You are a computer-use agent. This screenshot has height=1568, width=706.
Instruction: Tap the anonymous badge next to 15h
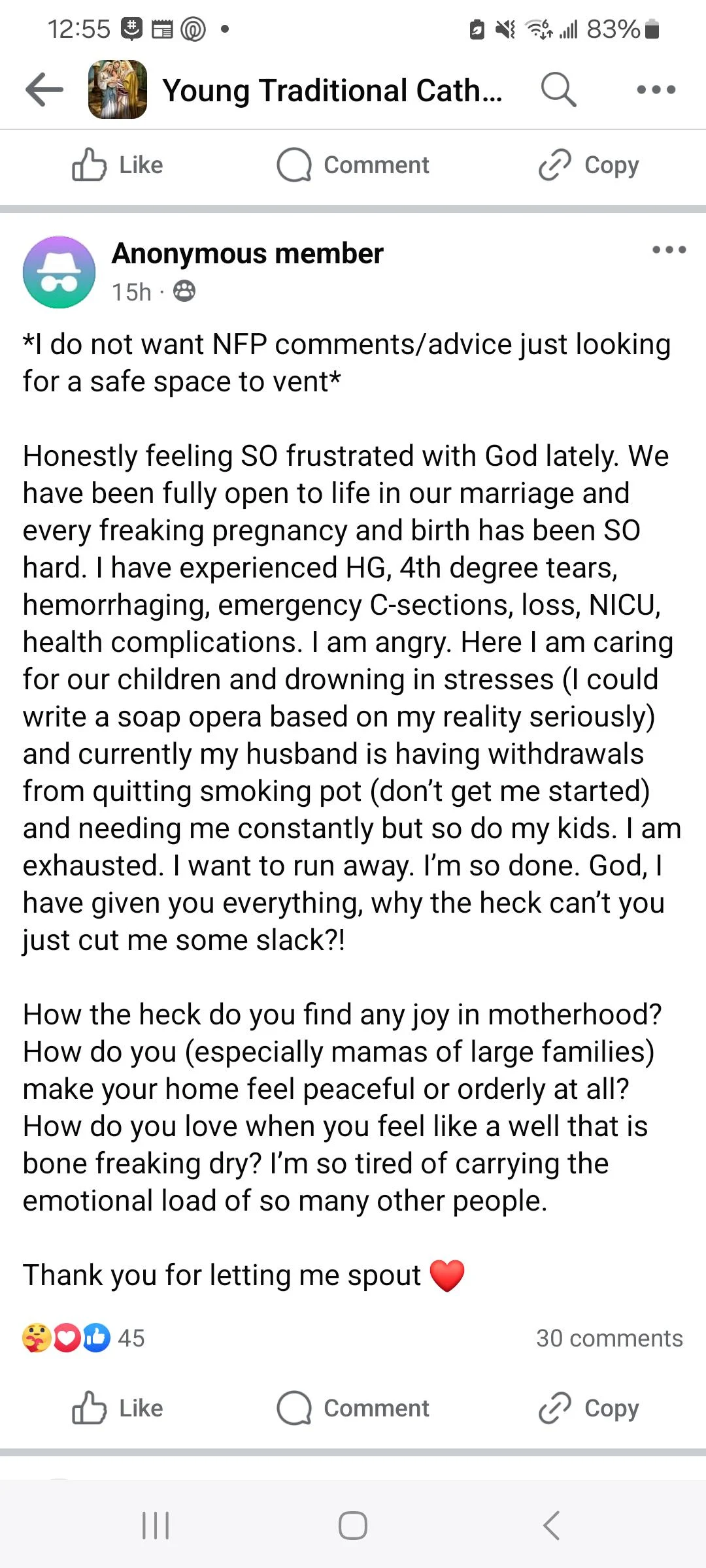tap(184, 290)
